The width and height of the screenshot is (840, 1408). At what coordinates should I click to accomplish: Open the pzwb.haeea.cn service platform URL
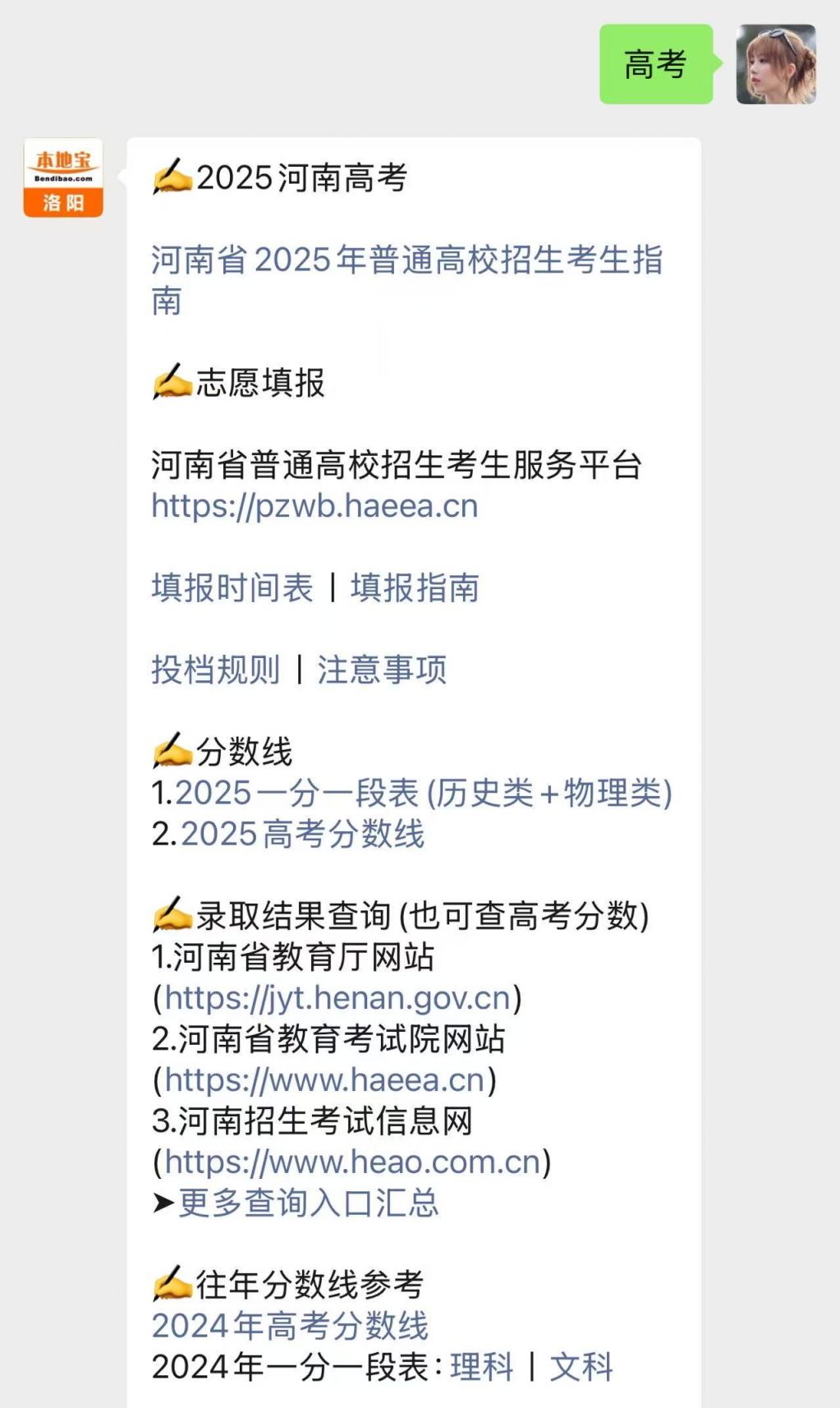314,506
